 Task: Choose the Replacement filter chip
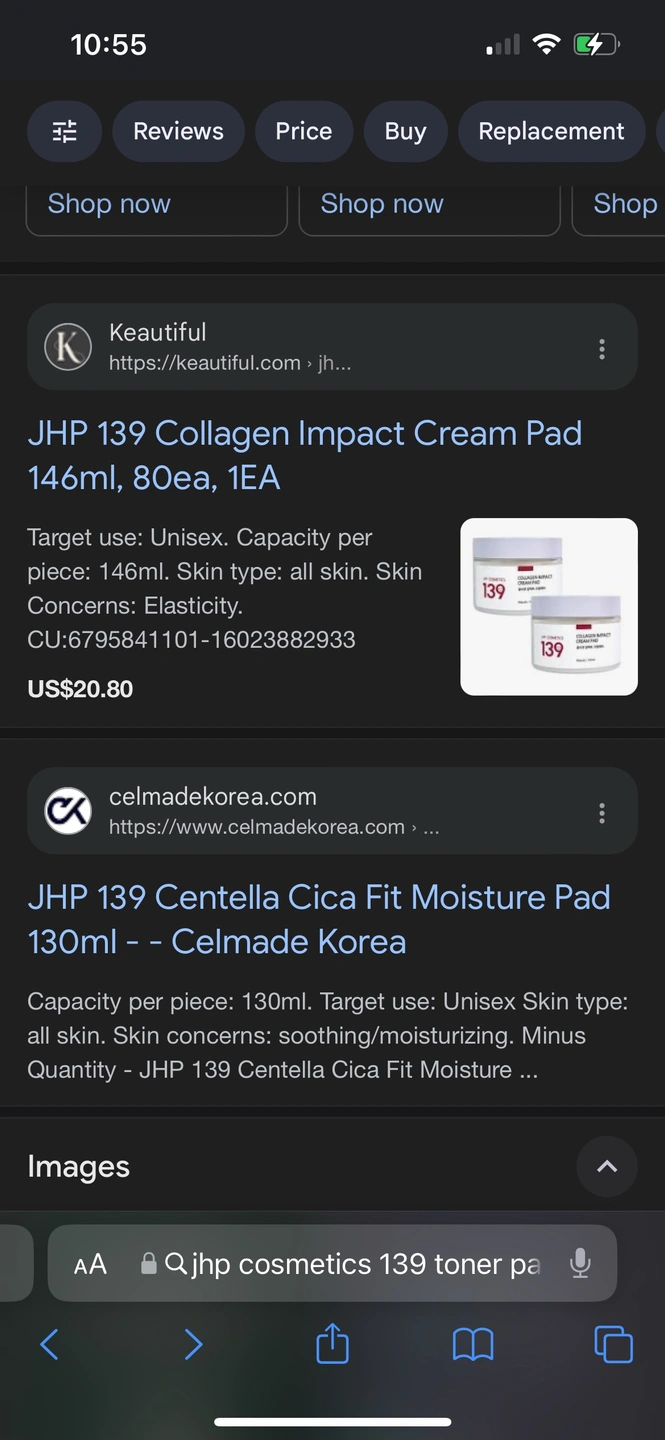[x=551, y=131]
